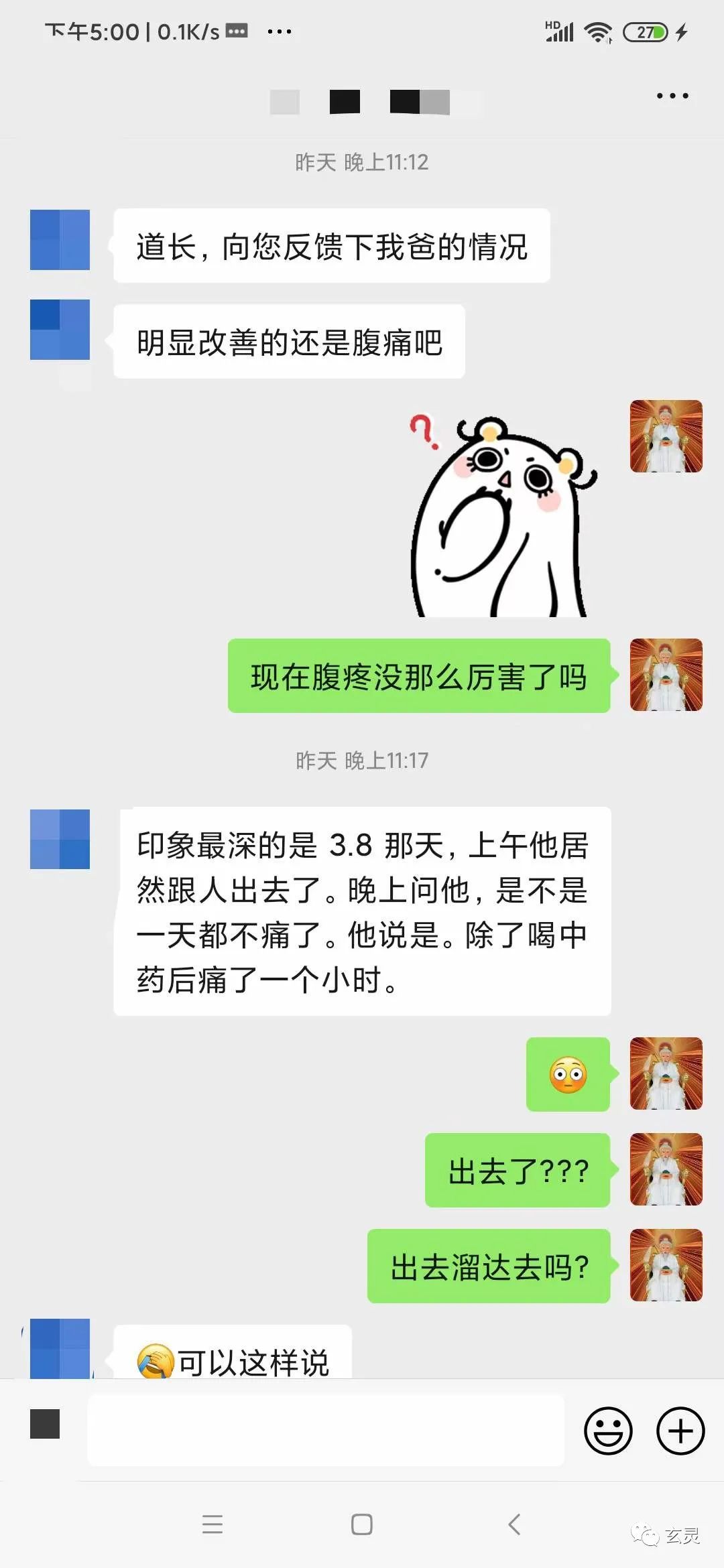Open the plus attachment menu
The height and width of the screenshot is (1568, 724).
click(x=680, y=1431)
